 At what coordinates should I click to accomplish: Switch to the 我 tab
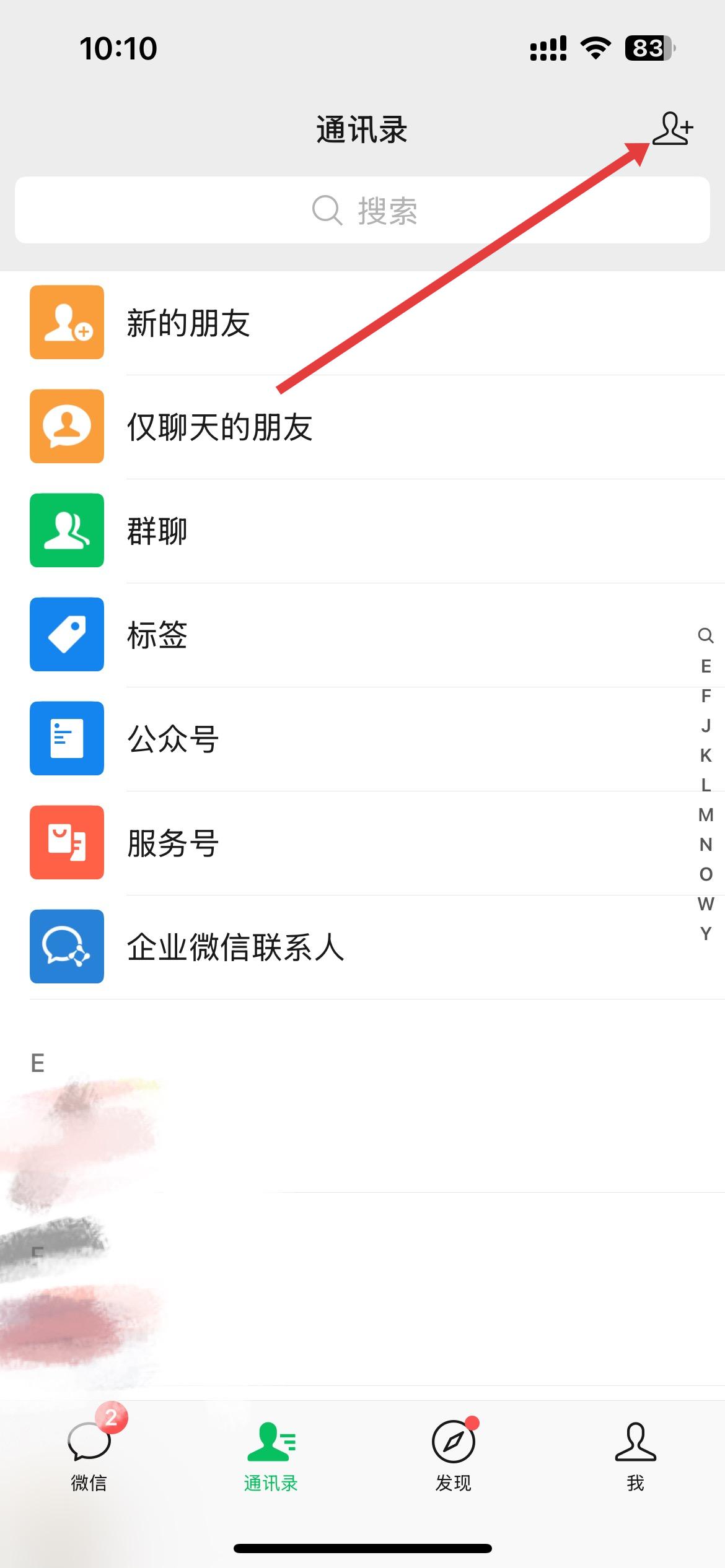(635, 1454)
